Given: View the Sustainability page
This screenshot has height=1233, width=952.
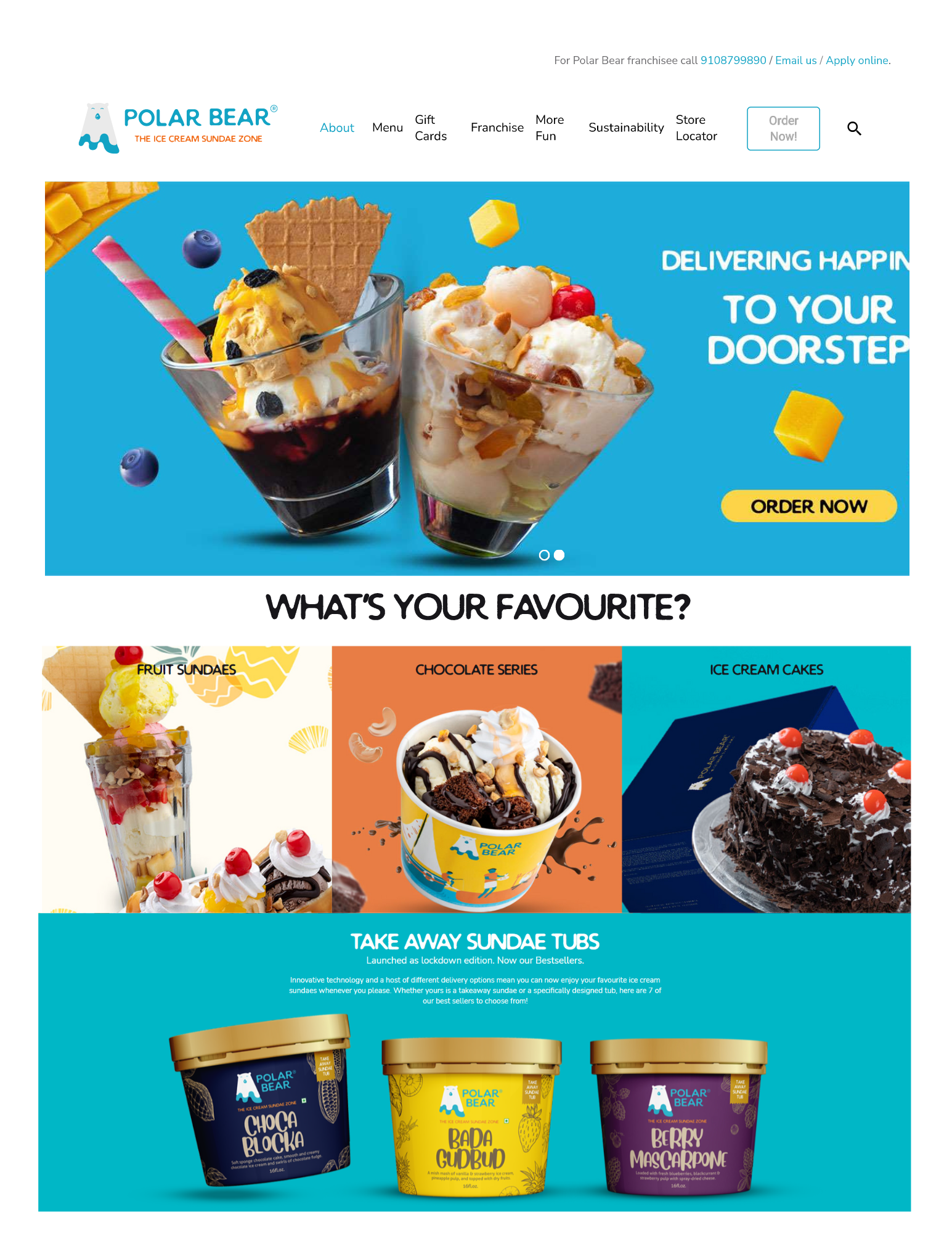Looking at the screenshot, I should coord(626,128).
